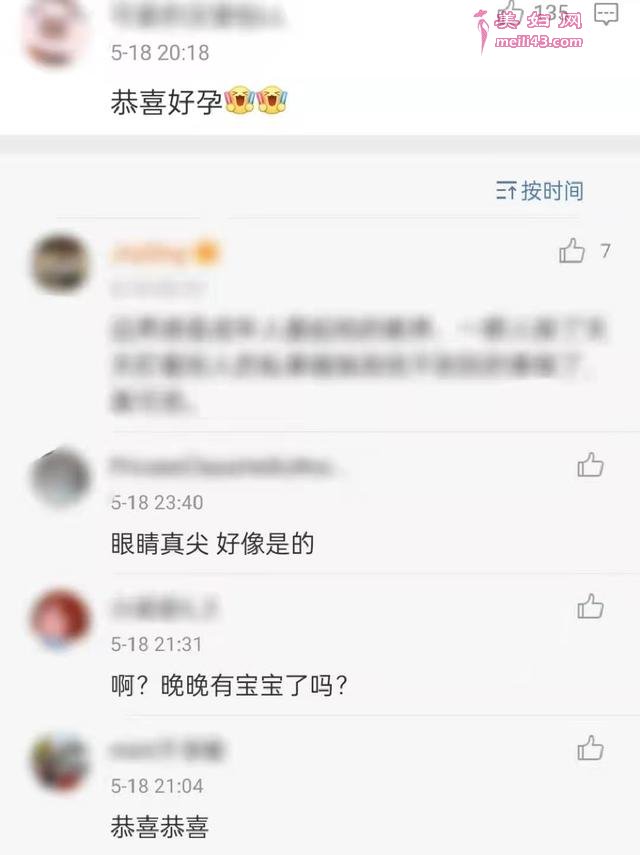Open avatar of 晚晚有宝宝了吗 commenter
Viewport: 640px width, 855px height.
pyautogui.click(x=60, y=619)
